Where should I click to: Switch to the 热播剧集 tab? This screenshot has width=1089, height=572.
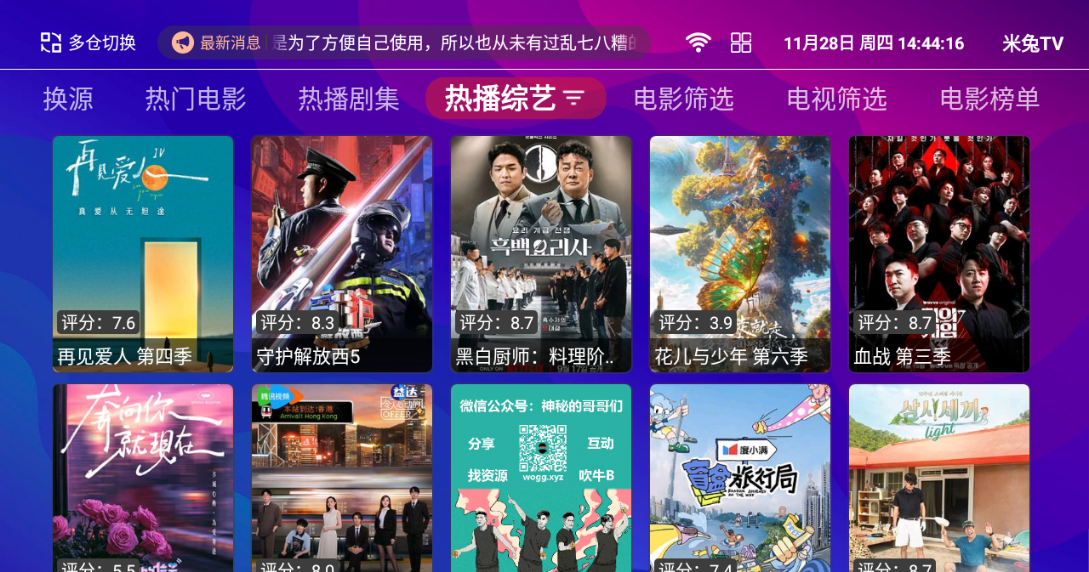[348, 99]
